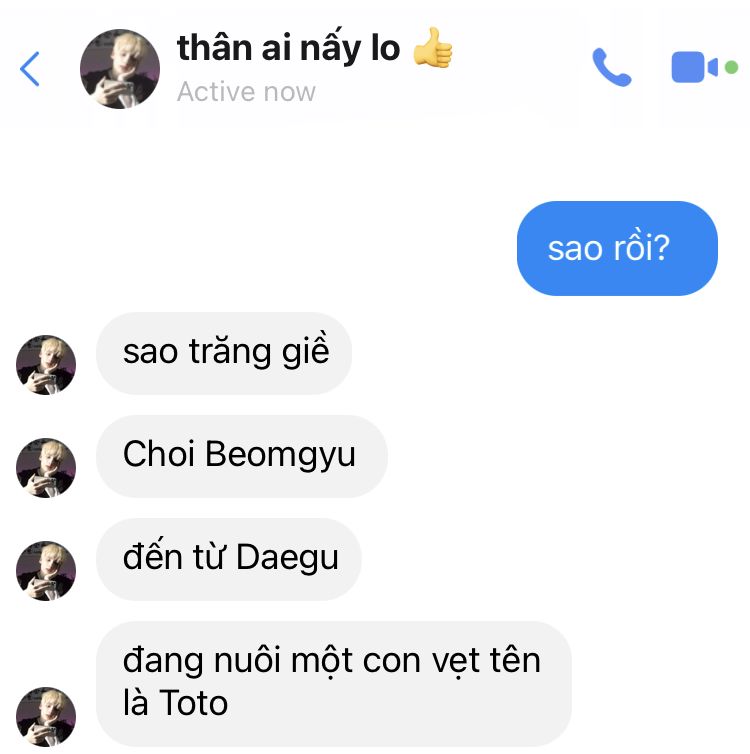Viewport: 750px width, 754px height.
Task: Start a video call with this contact
Action: 695,68
